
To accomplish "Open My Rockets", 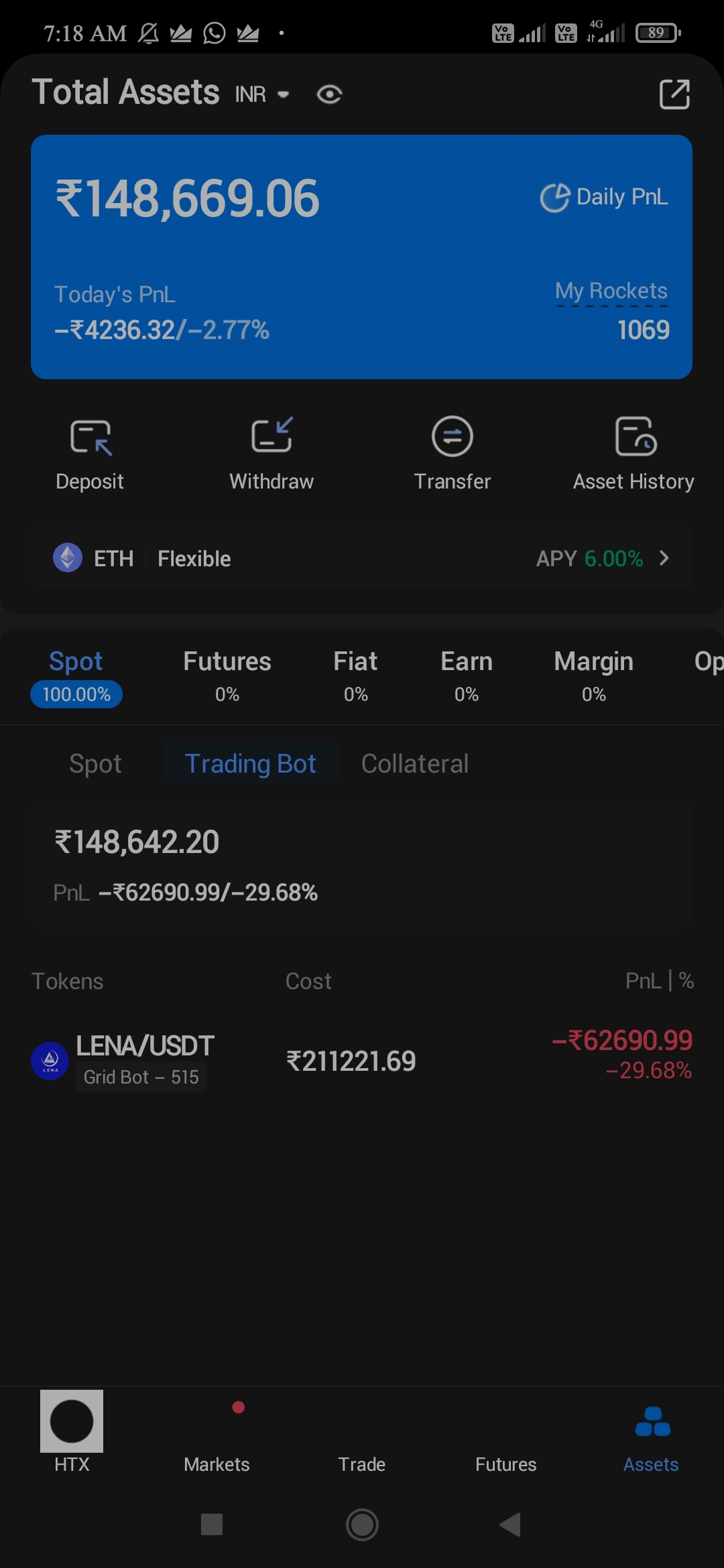I will pos(611,291).
